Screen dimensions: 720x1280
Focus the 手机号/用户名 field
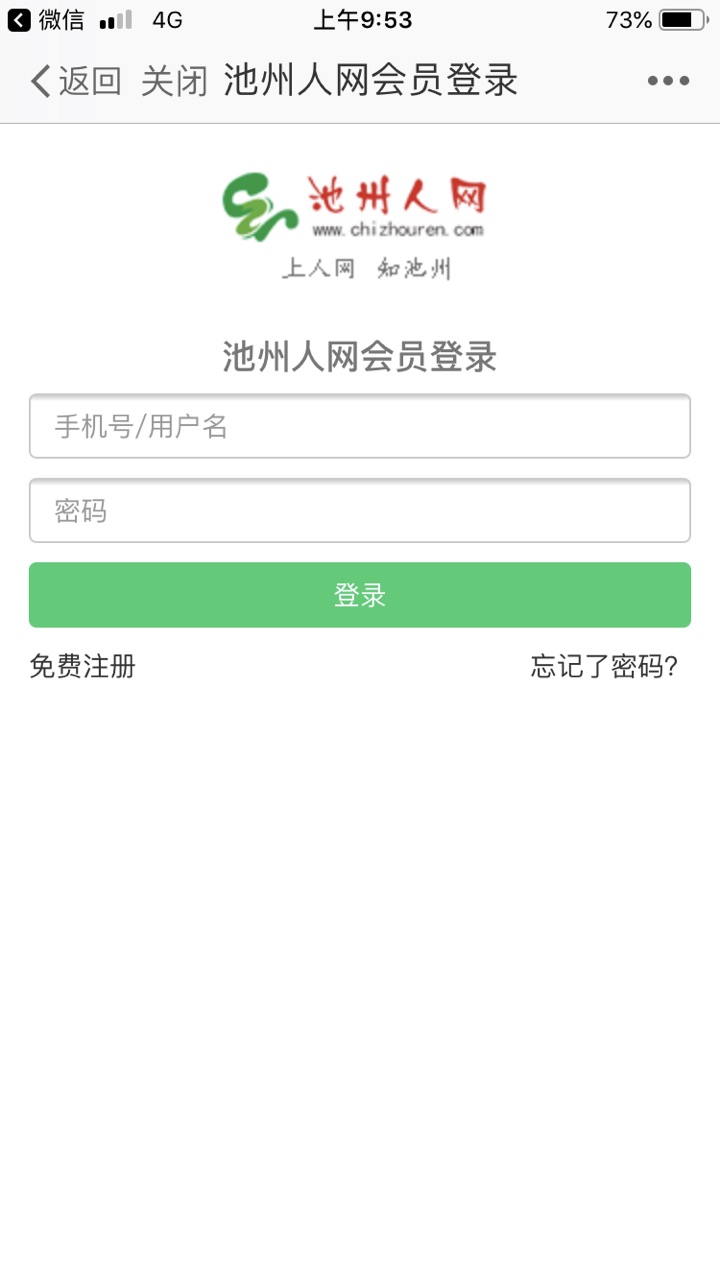coord(360,426)
